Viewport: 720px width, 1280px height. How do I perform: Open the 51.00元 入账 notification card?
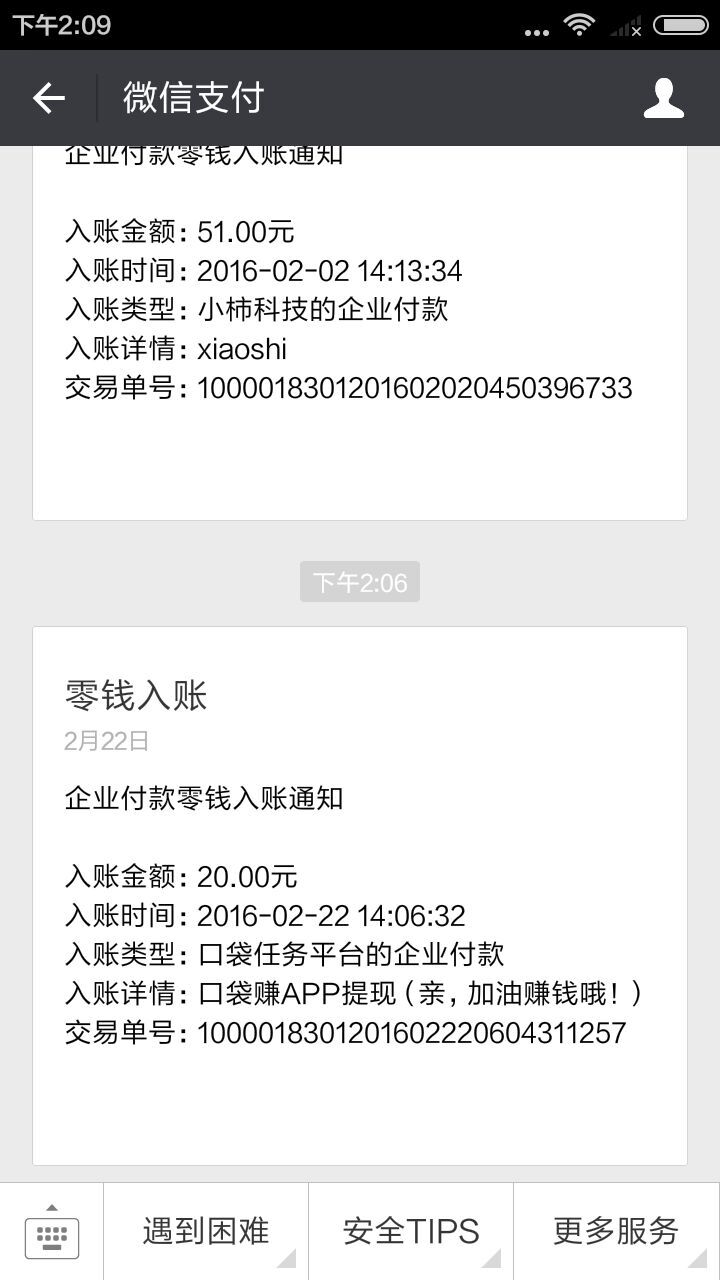[x=360, y=333]
